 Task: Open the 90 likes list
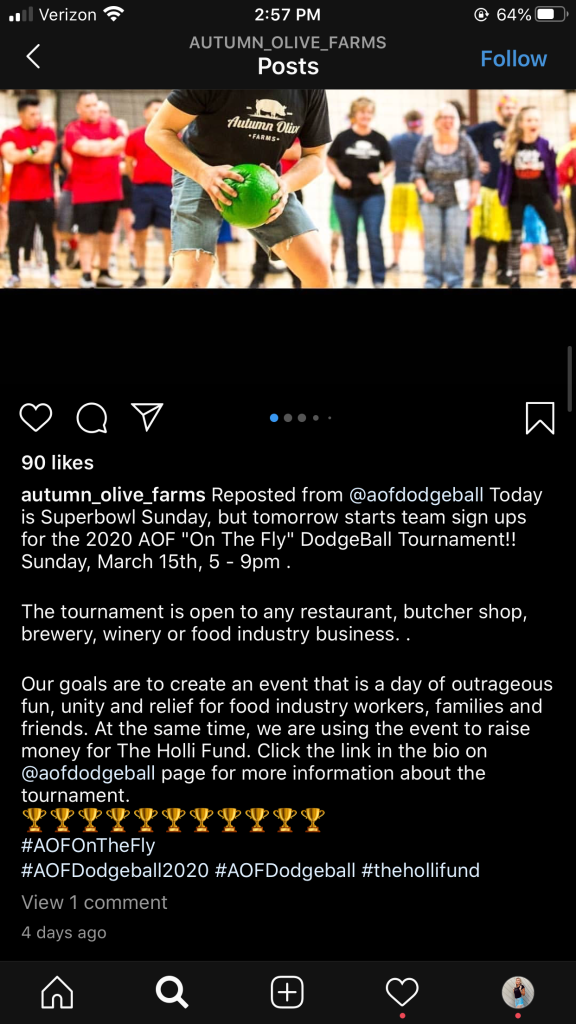(x=57, y=463)
